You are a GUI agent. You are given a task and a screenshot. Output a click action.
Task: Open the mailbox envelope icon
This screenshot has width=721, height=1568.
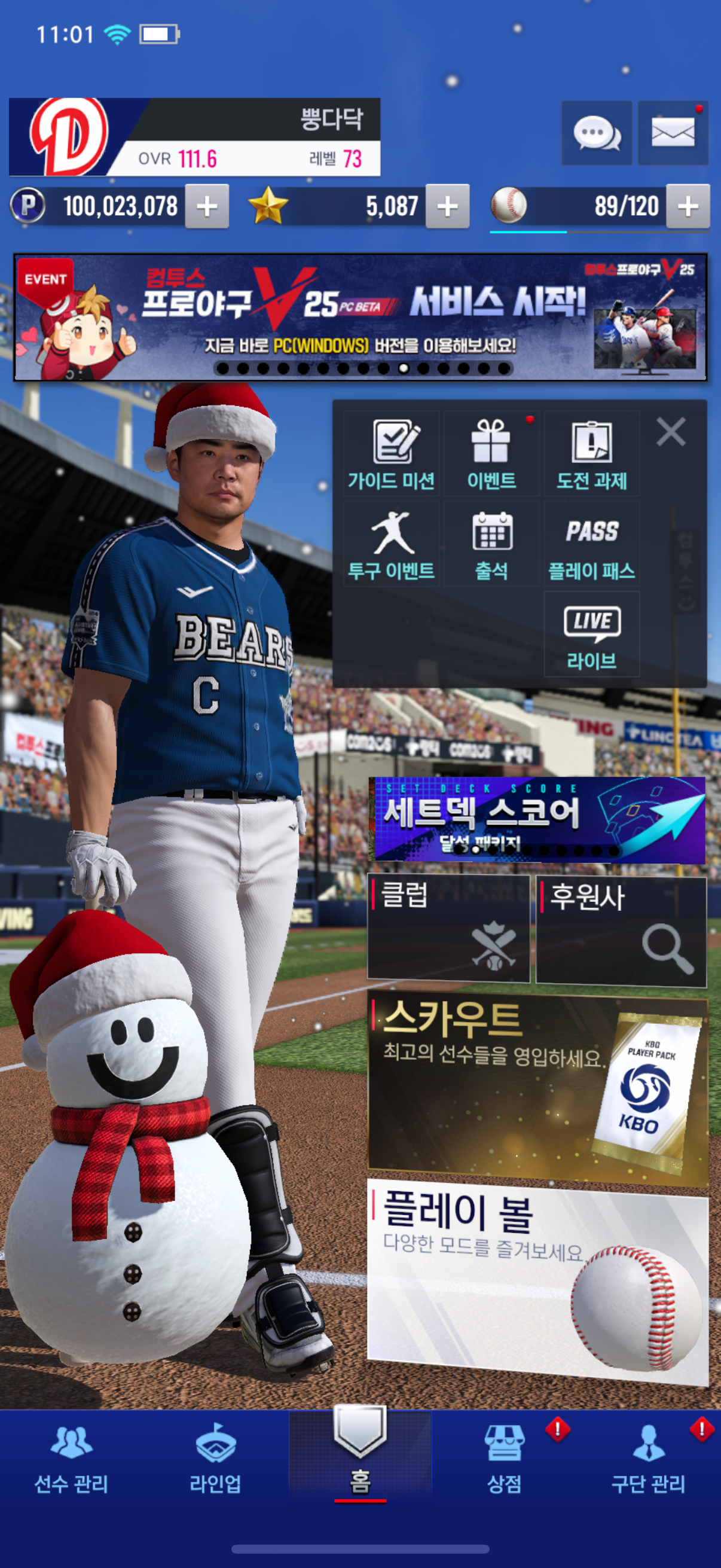point(673,133)
